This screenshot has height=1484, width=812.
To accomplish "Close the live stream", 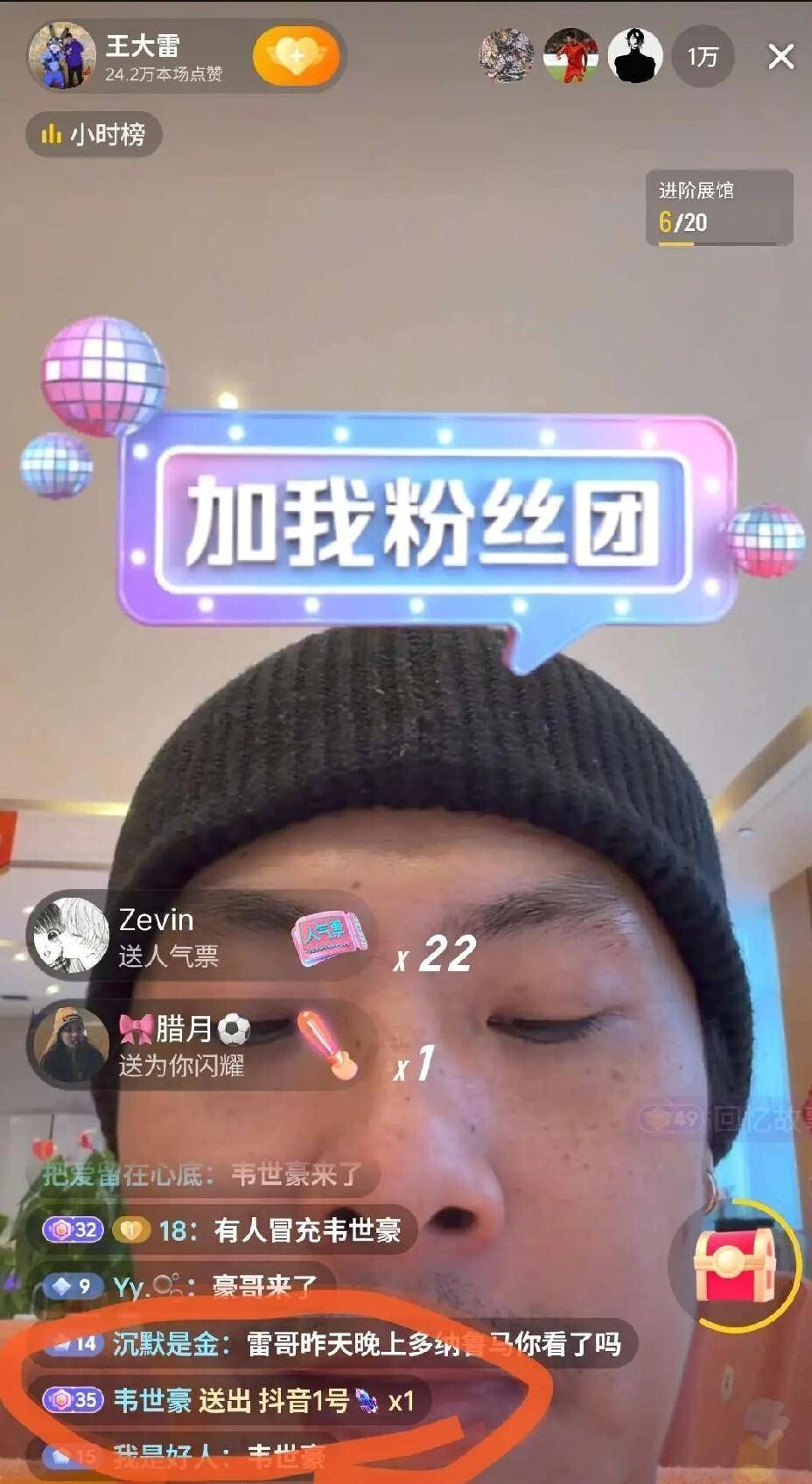I will tap(780, 57).
